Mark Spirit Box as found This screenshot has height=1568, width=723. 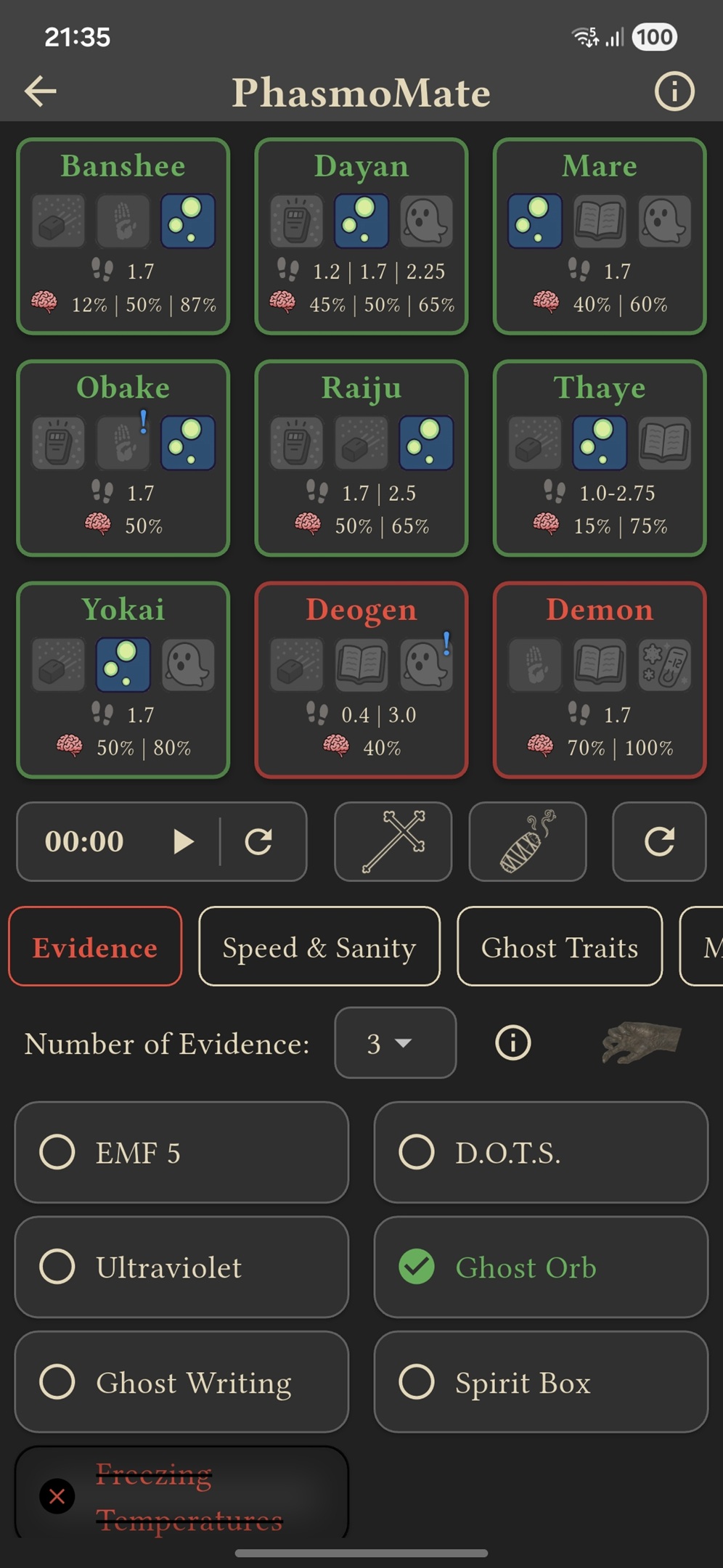(540, 1381)
